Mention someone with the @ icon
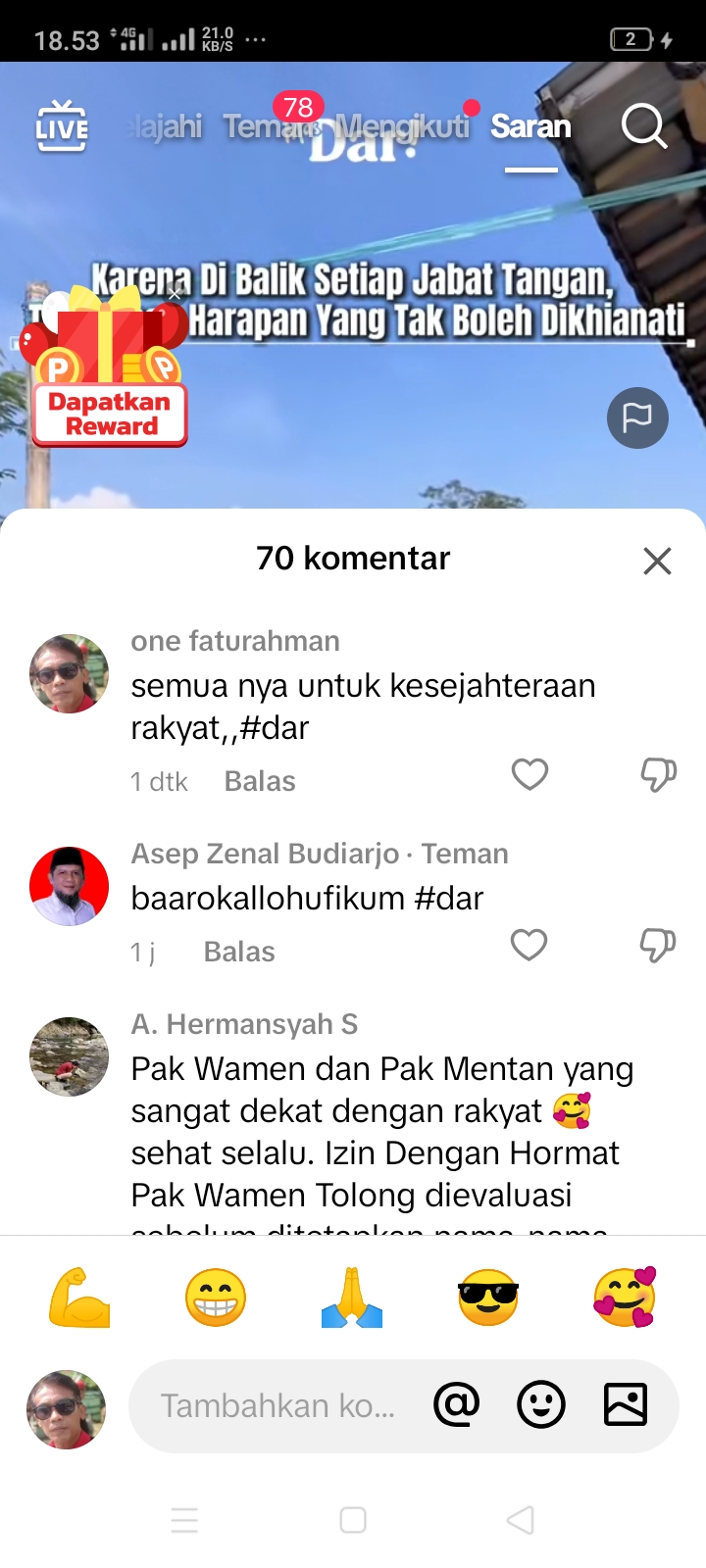Viewport: 706px width, 1568px height. (x=457, y=1405)
